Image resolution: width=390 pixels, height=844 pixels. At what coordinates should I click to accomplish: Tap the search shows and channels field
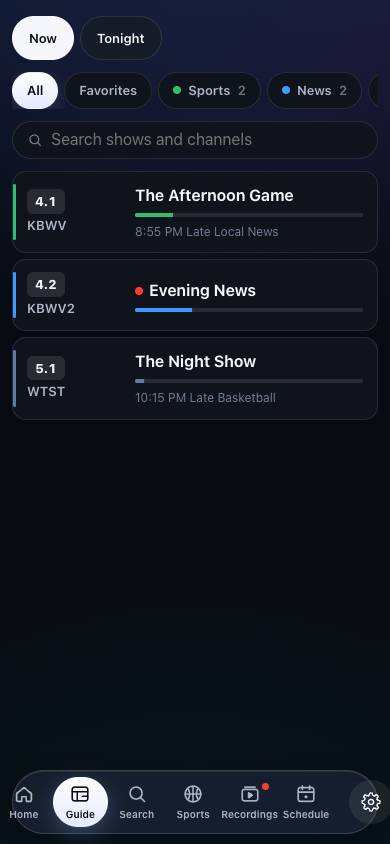point(195,140)
